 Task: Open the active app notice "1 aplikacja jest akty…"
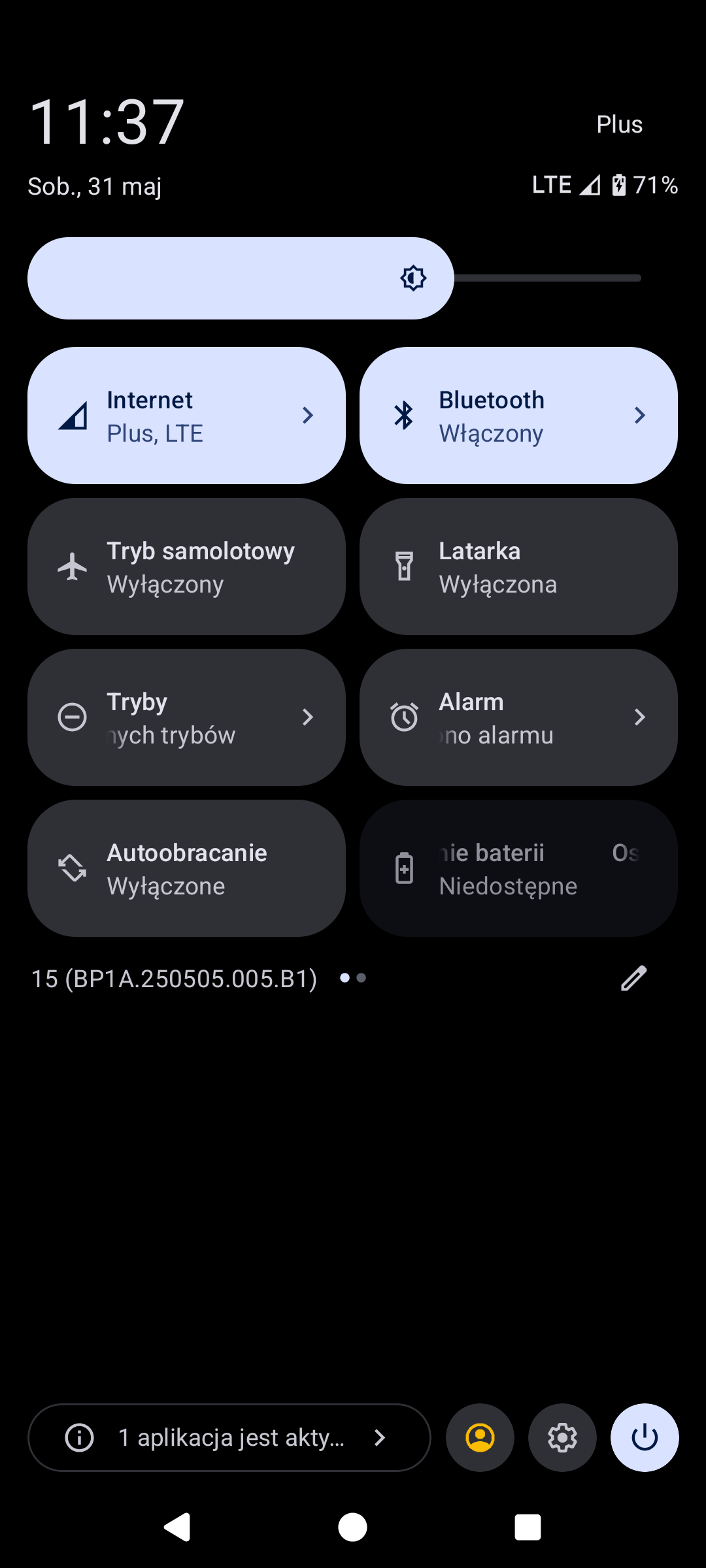pyautogui.click(x=229, y=1438)
